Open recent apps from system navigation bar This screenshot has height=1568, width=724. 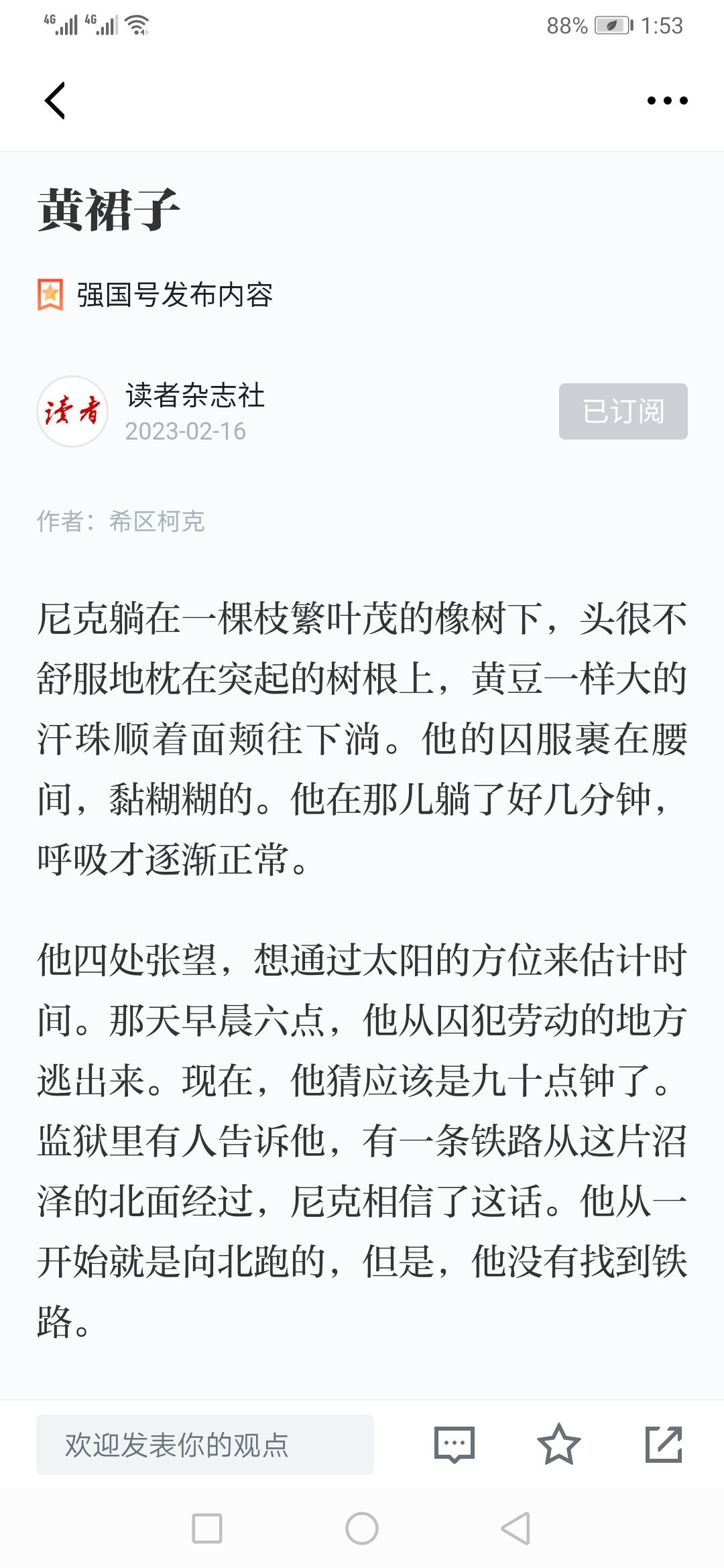click(207, 1528)
